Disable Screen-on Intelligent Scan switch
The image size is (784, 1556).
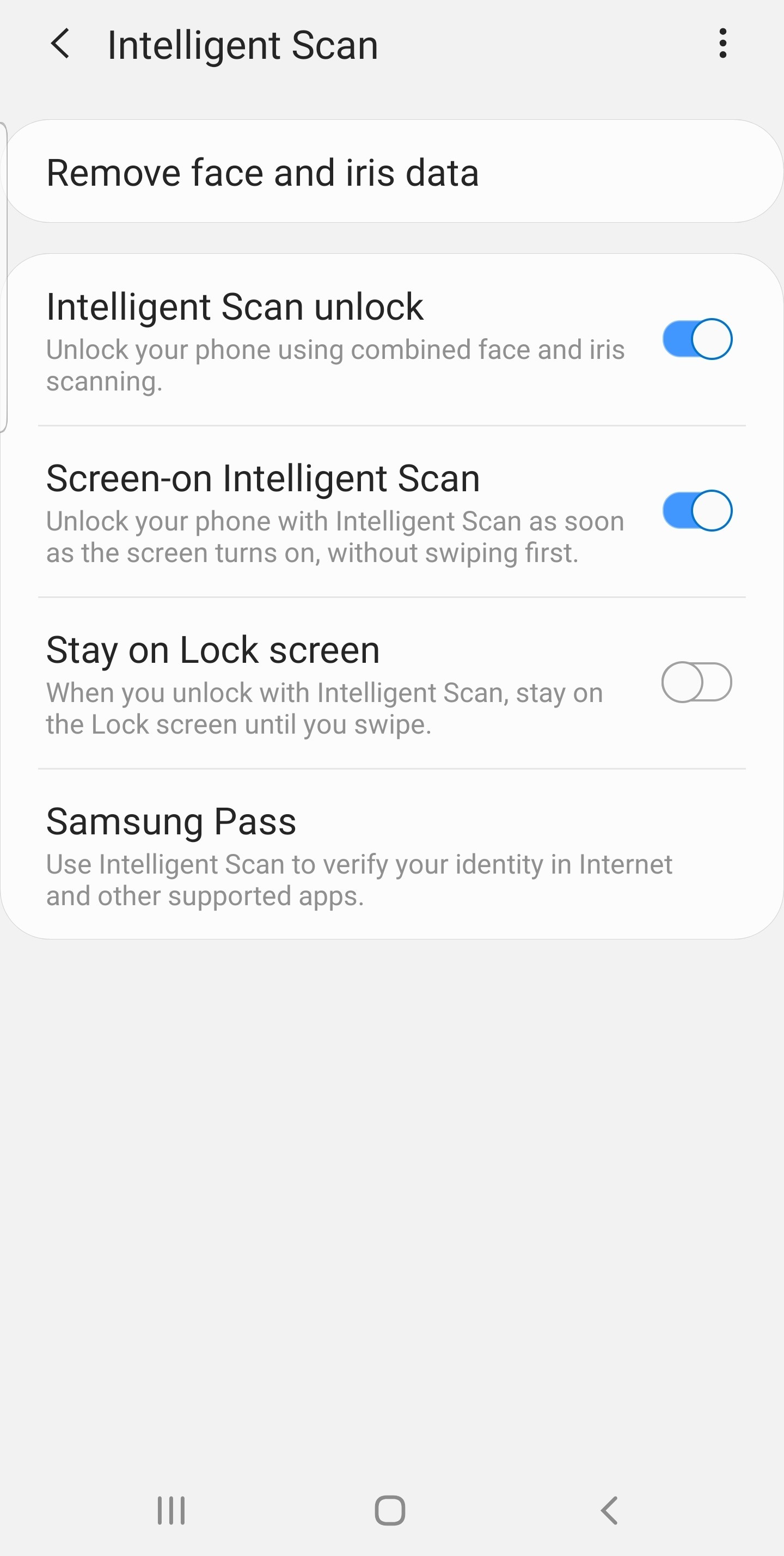pyautogui.click(x=697, y=510)
